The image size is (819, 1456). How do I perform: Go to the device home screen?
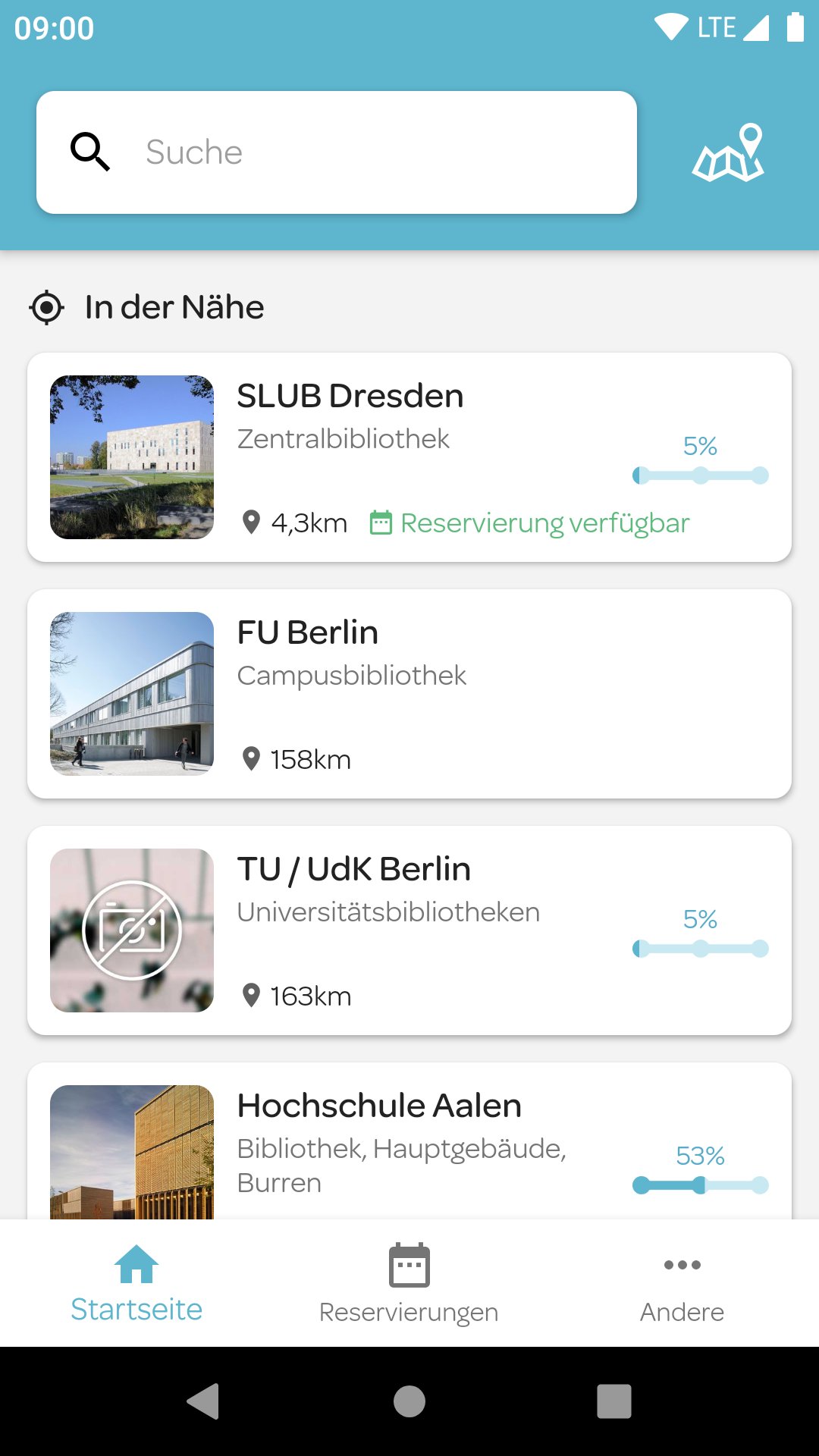point(409,1401)
